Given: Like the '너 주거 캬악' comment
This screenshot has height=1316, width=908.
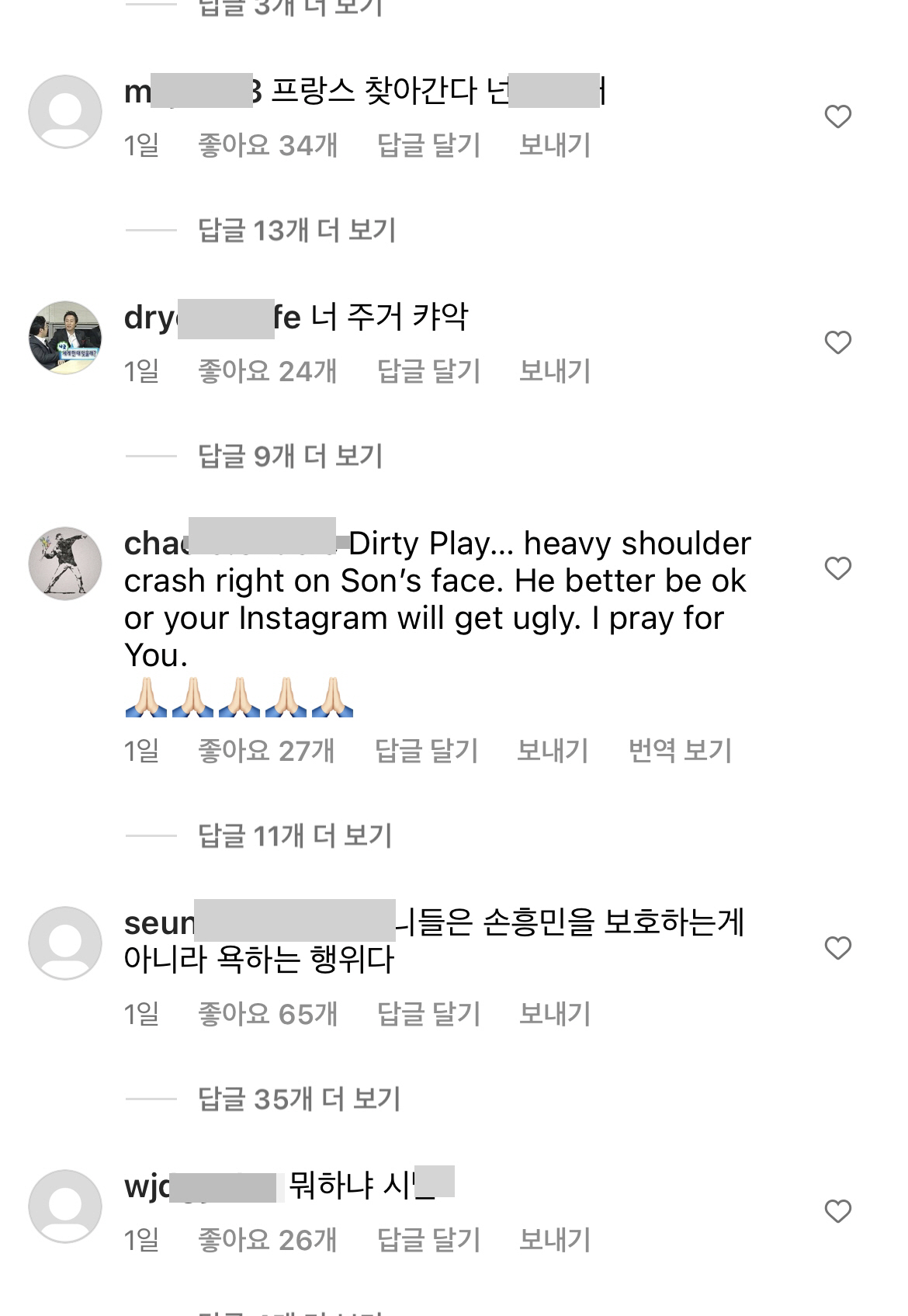Looking at the screenshot, I should [837, 342].
